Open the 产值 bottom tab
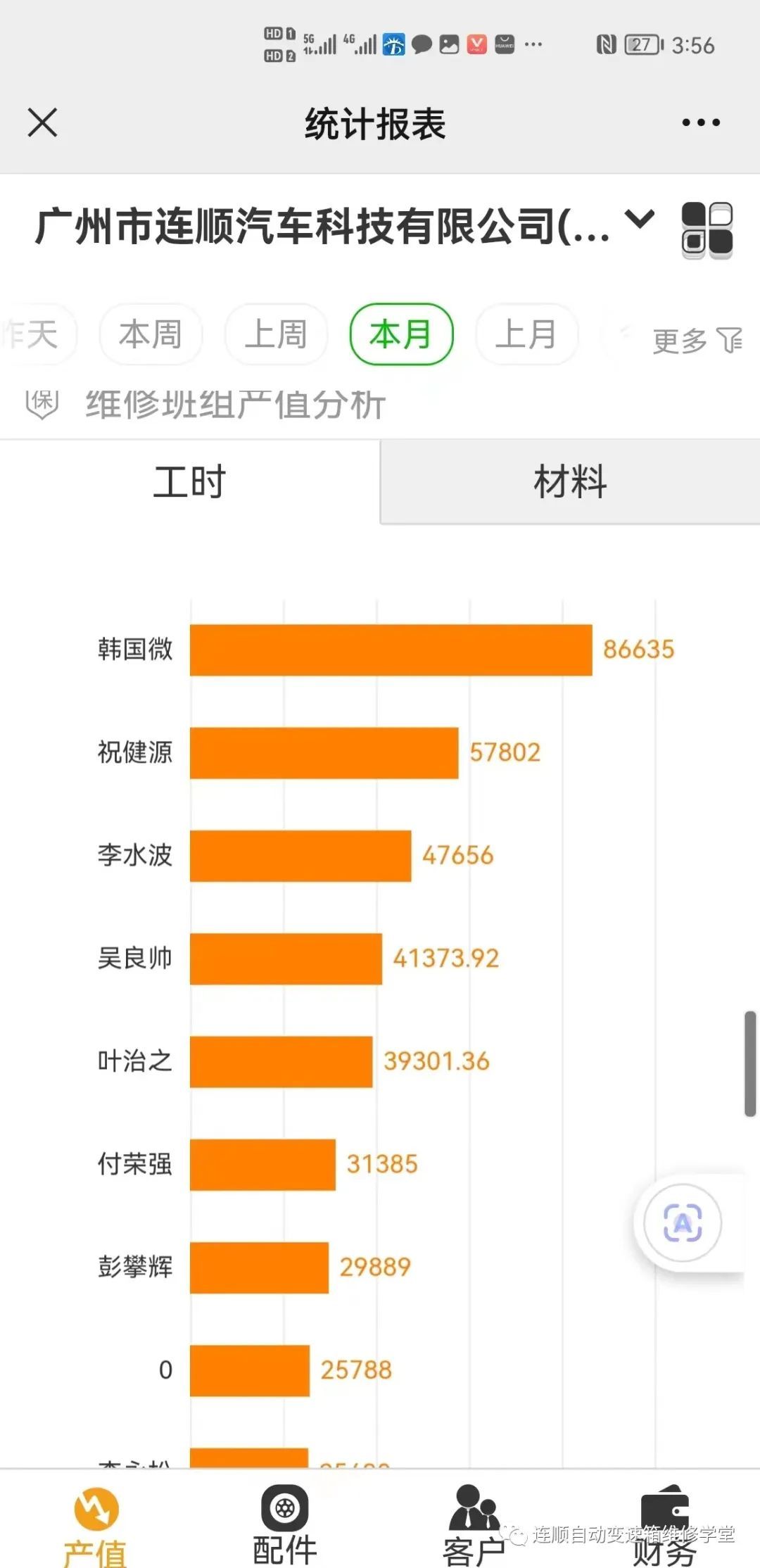 [96, 1524]
